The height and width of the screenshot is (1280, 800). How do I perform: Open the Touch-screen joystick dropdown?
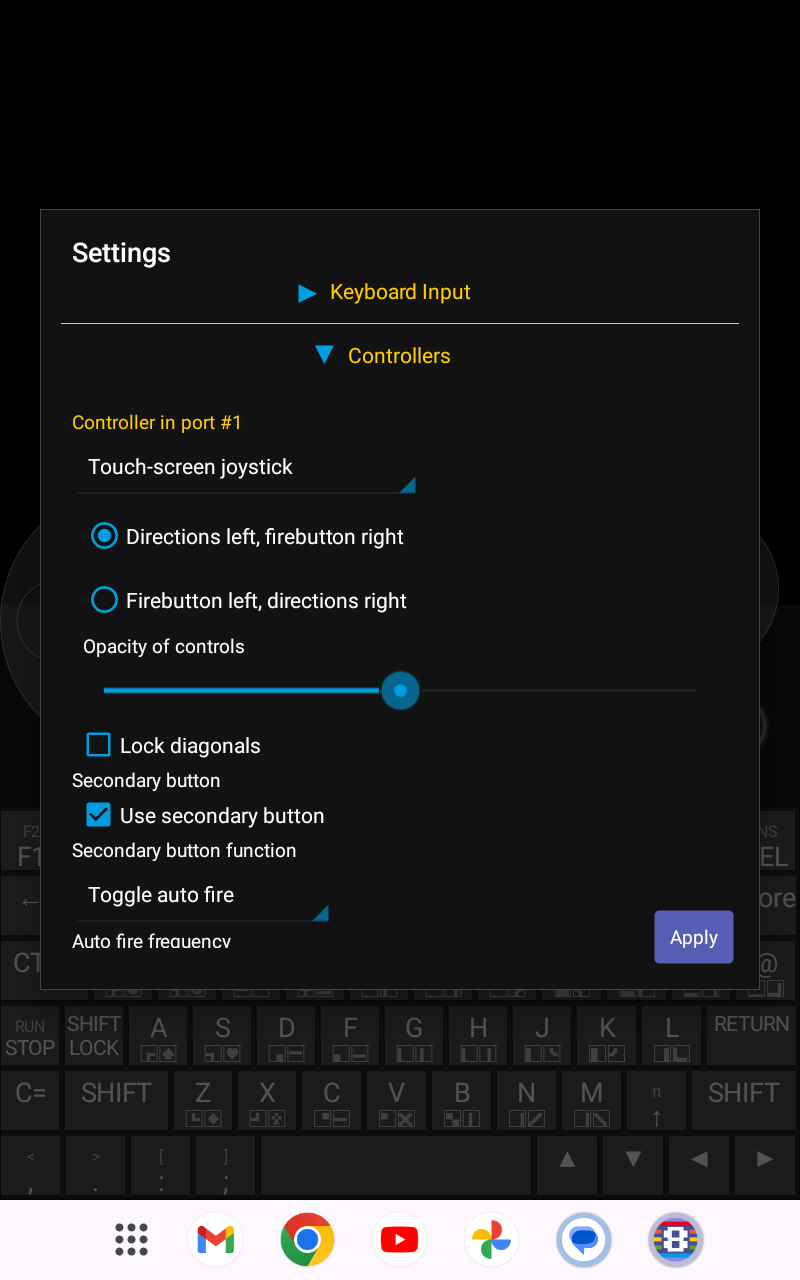(246, 468)
